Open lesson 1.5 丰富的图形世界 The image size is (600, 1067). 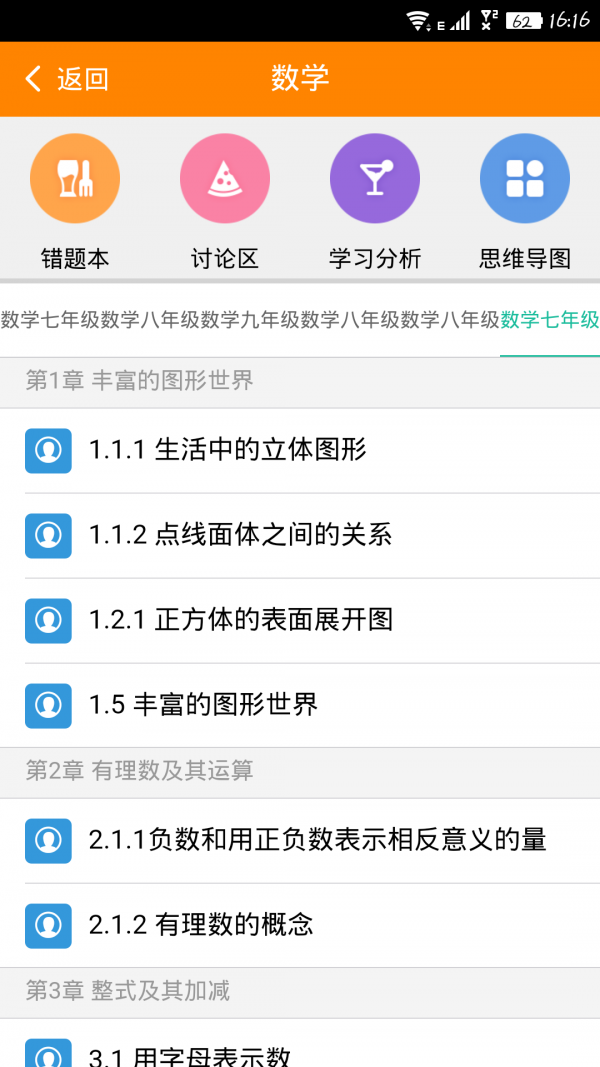point(300,705)
